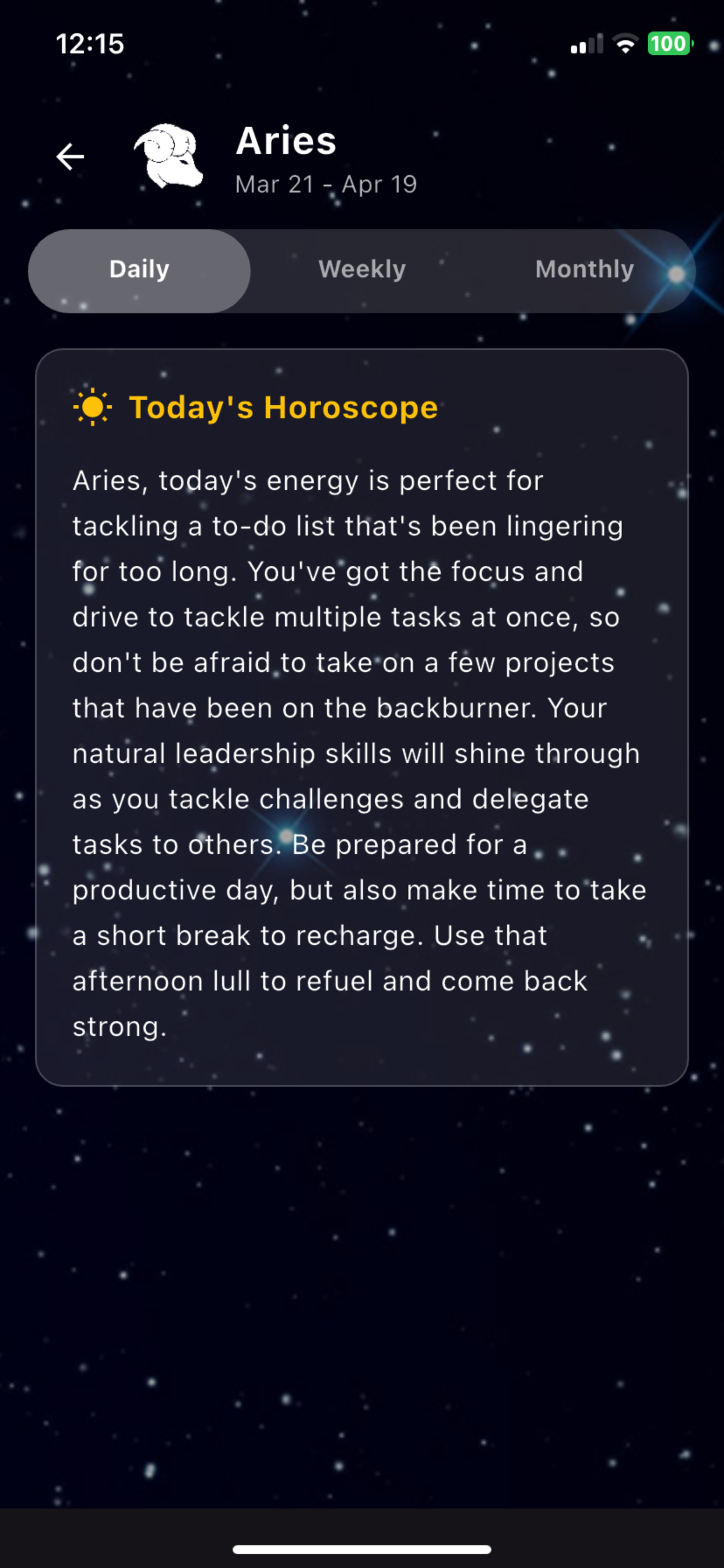Tap the Mar 21 - Apr 19 date range

[326, 183]
